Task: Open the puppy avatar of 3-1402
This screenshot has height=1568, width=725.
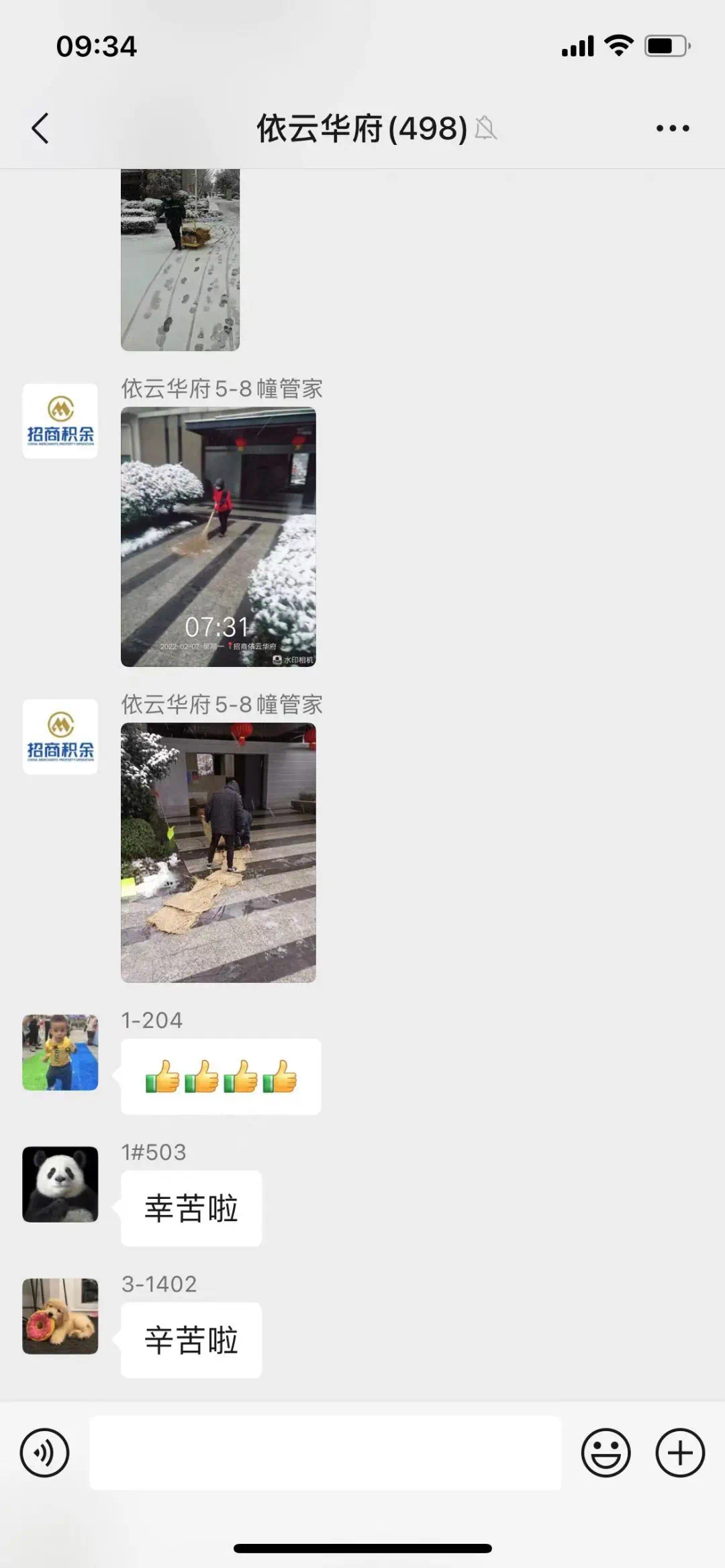Action: [x=60, y=1316]
